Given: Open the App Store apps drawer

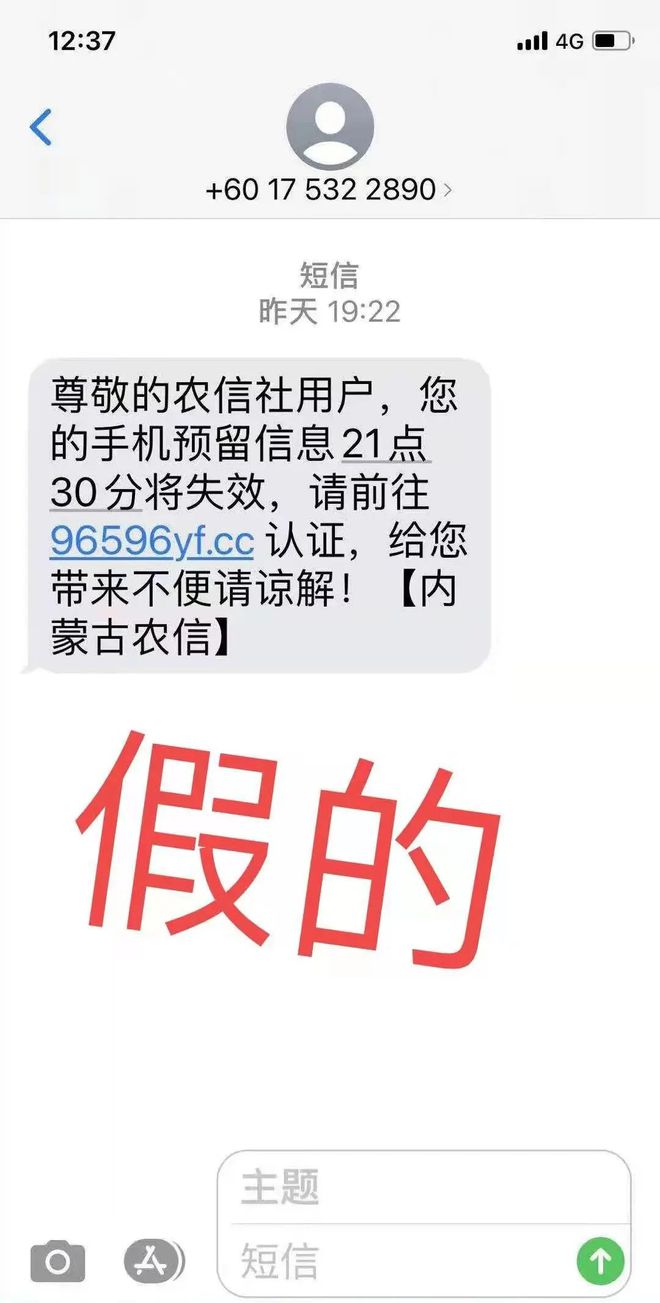Looking at the screenshot, I should click(154, 1261).
